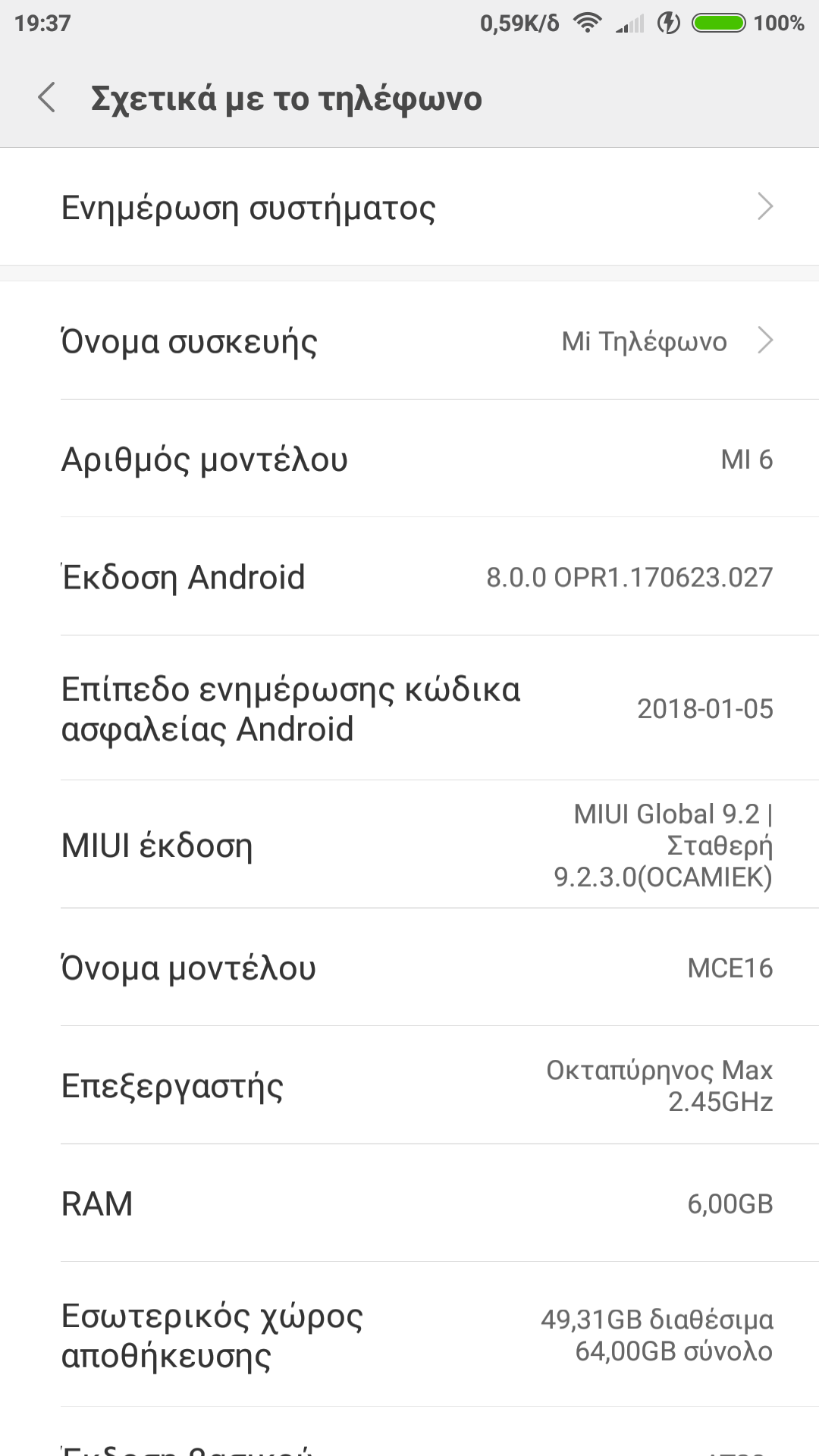This screenshot has width=819, height=1456.
Task: Tap the Έκδοση Android row
Action: tap(409, 577)
